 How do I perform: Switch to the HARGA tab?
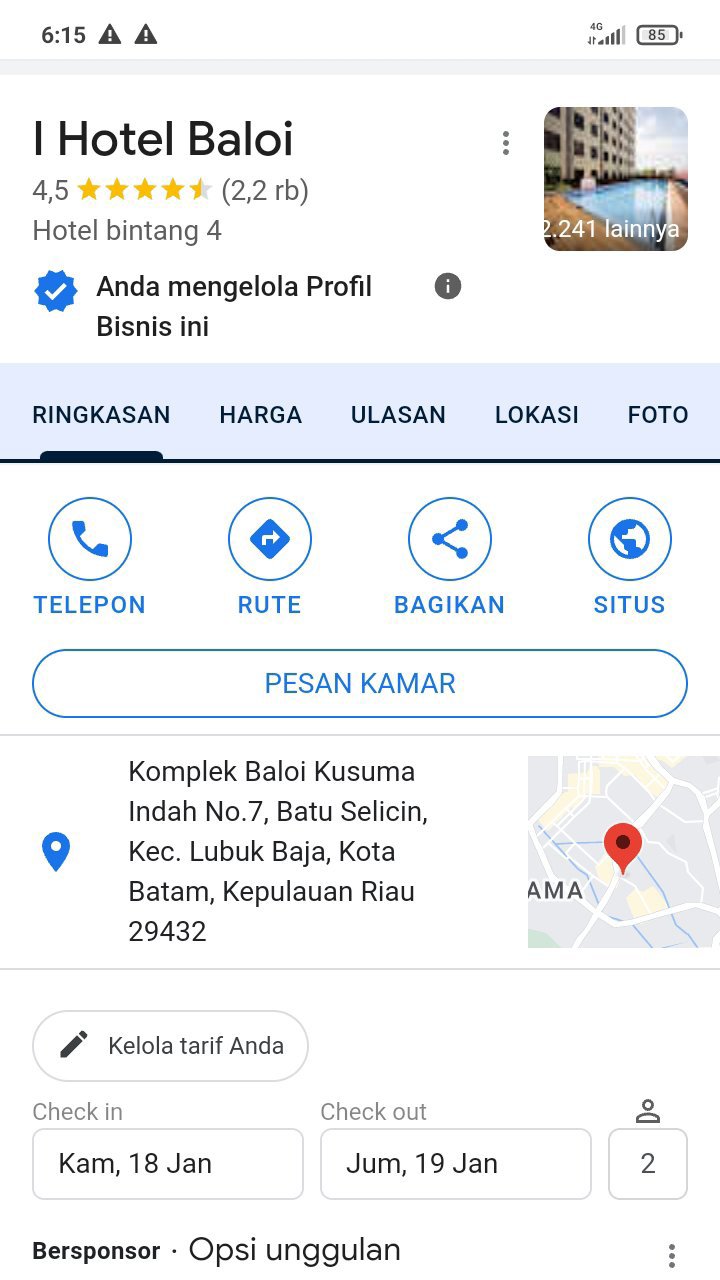pyautogui.click(x=260, y=415)
